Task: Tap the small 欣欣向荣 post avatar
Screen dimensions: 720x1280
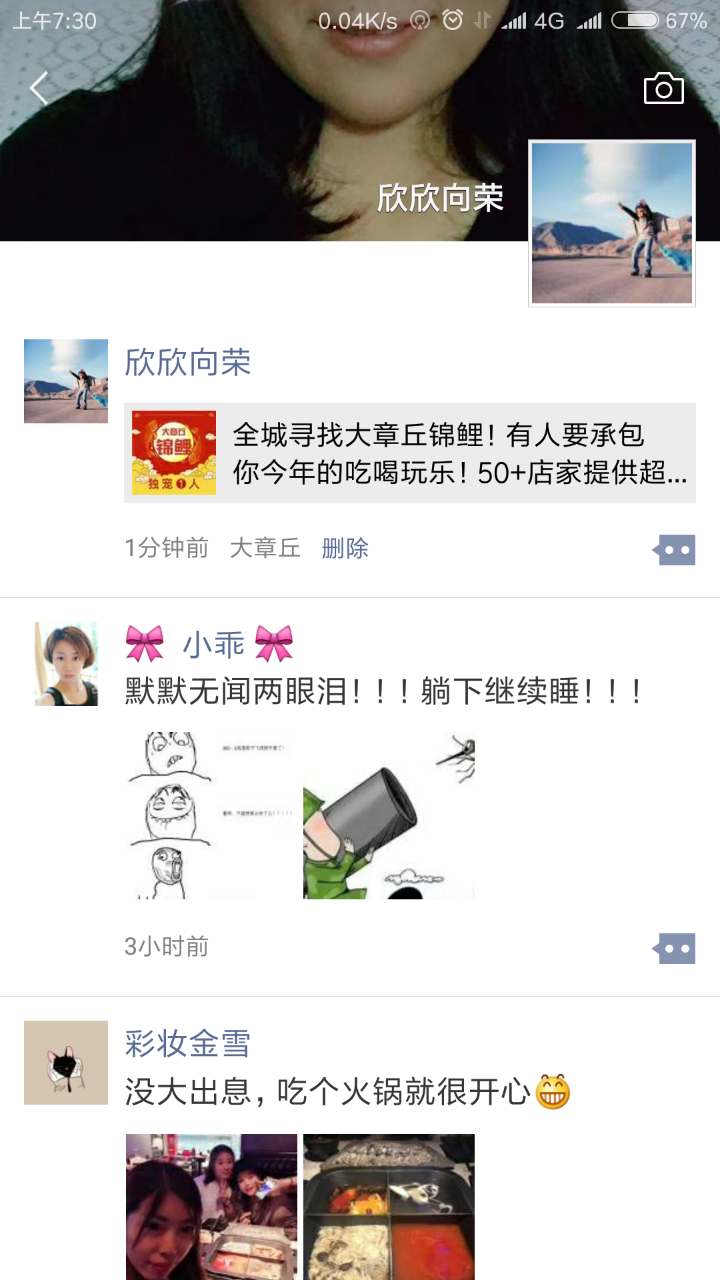Action: pyautogui.click(x=66, y=381)
